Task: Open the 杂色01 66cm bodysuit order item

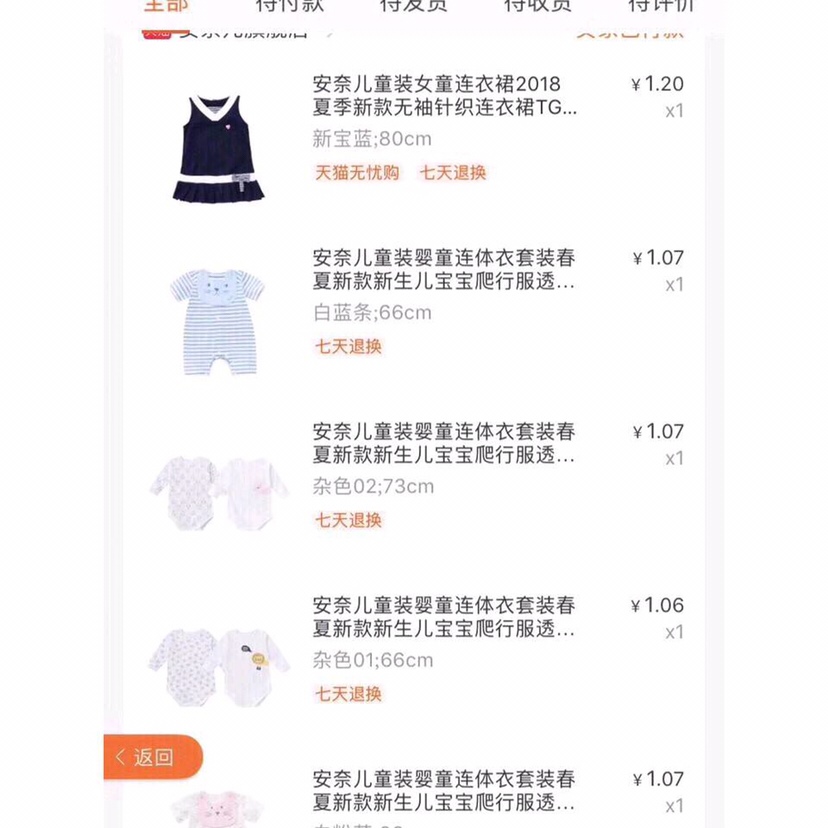Action: tap(444, 618)
